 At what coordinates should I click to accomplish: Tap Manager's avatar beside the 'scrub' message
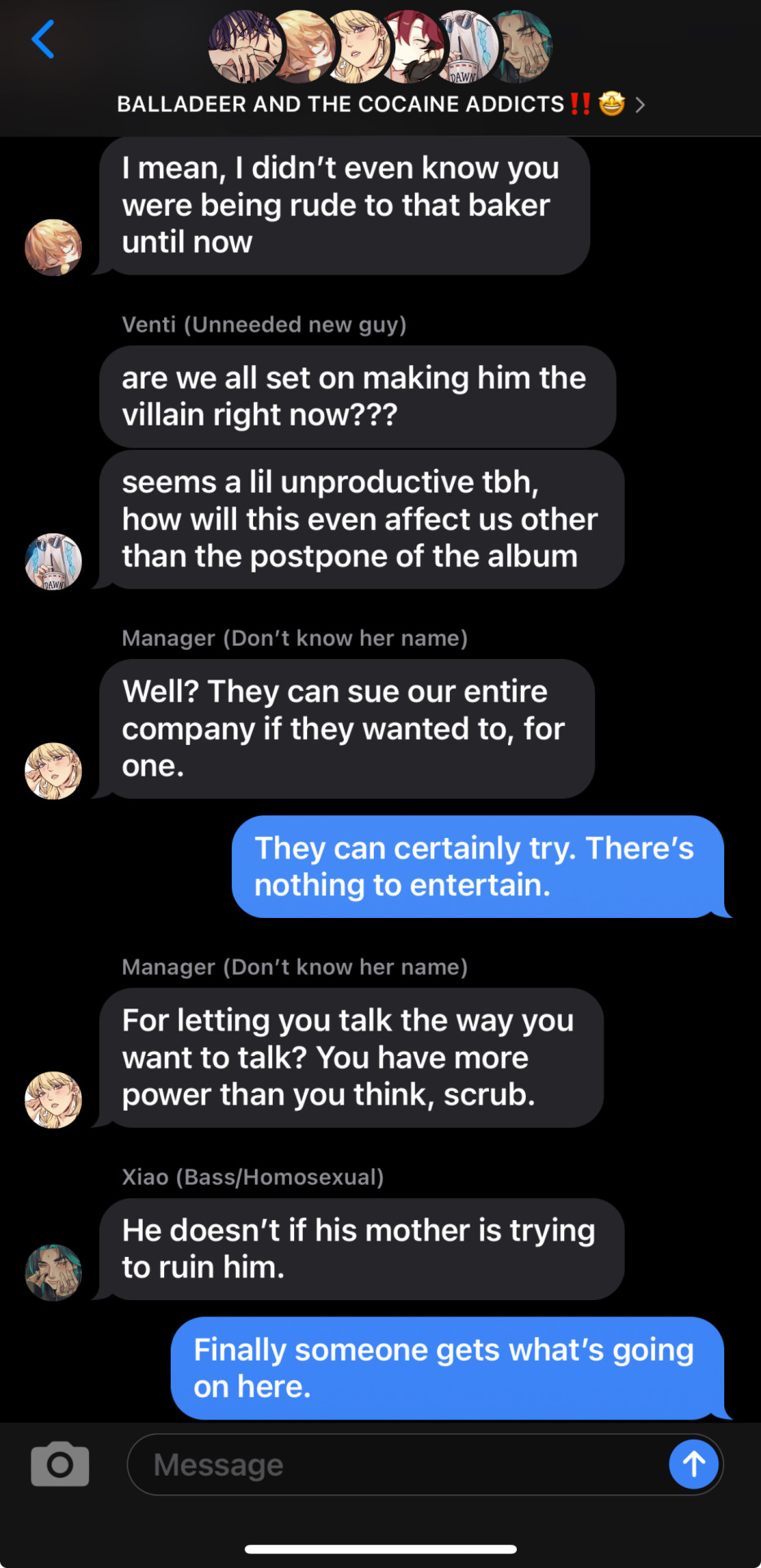[x=53, y=1099]
